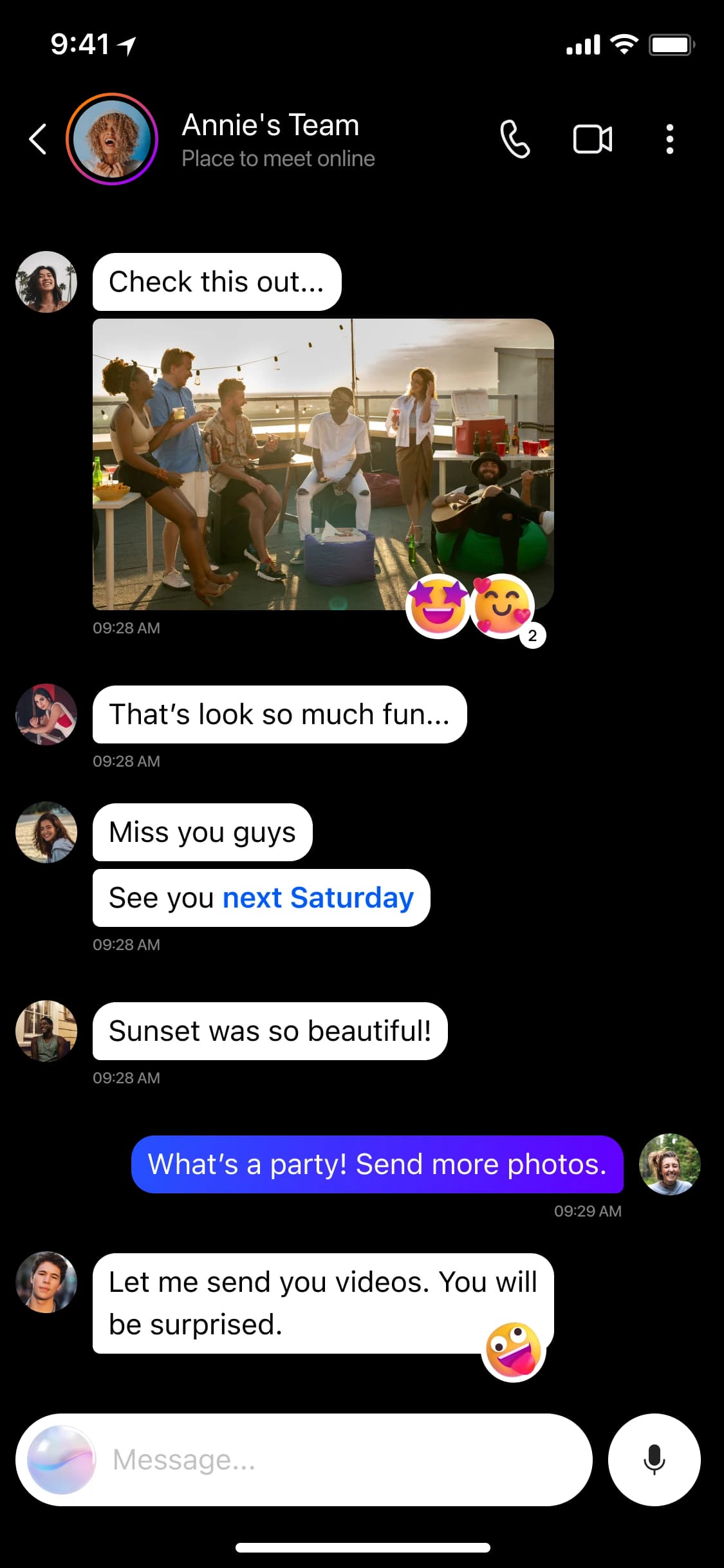
Task: Open the three-dot overflow menu
Action: click(670, 139)
